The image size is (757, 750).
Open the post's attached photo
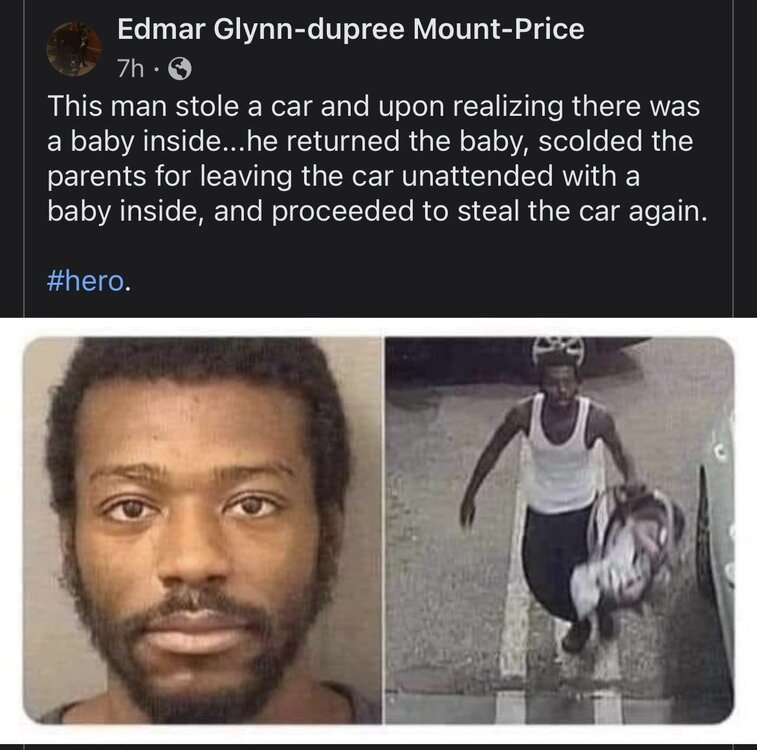(x=378, y=530)
